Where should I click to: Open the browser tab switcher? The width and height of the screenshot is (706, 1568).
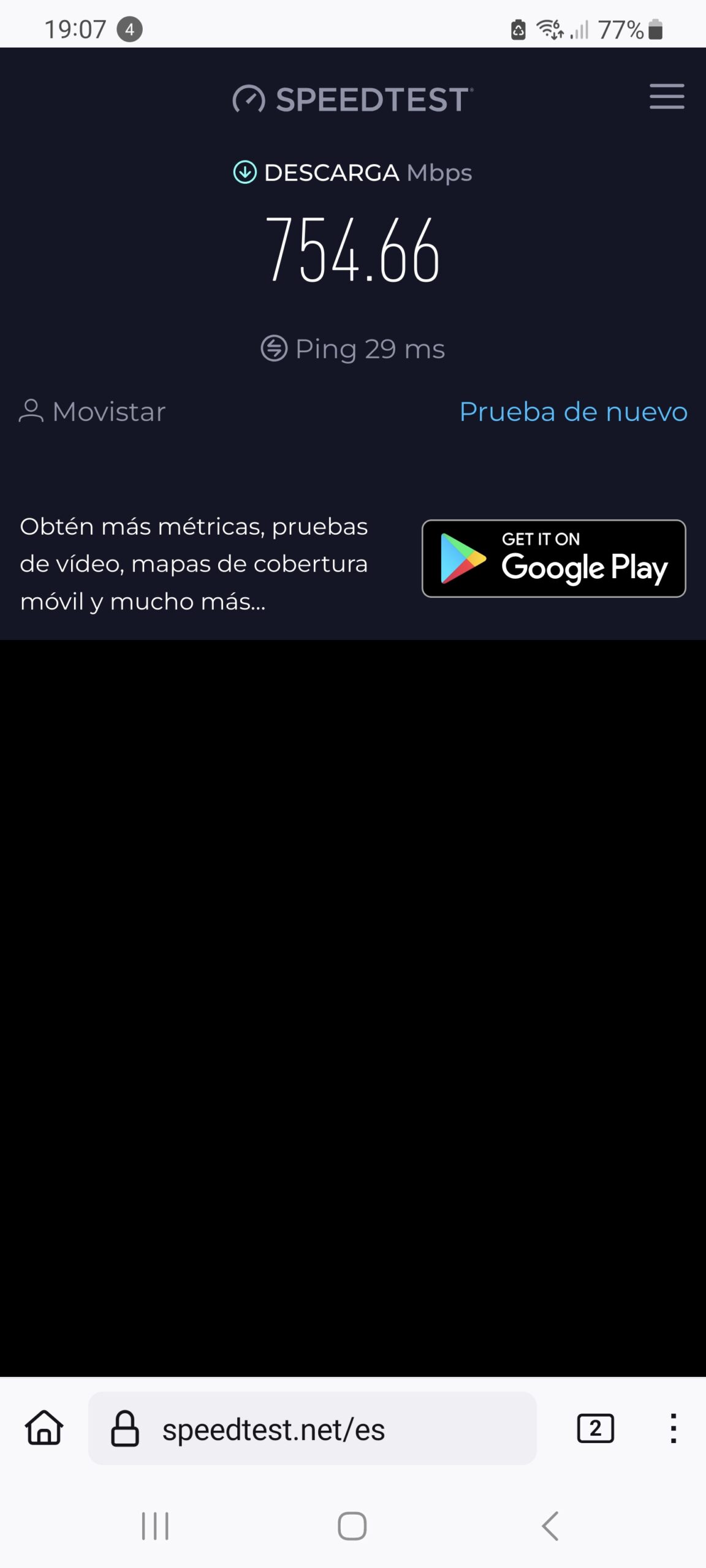pyautogui.click(x=595, y=1428)
